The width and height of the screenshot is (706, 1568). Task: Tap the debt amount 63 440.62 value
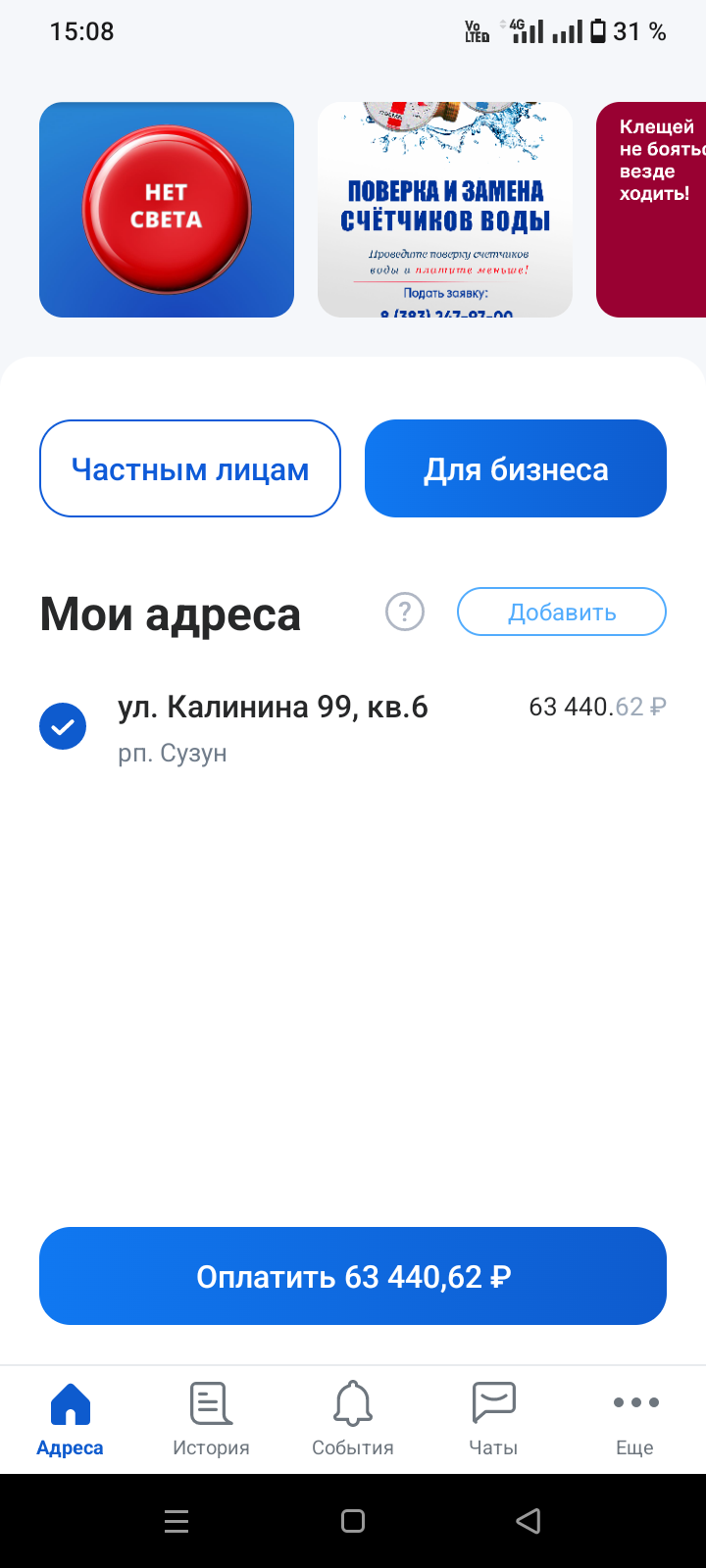(596, 706)
